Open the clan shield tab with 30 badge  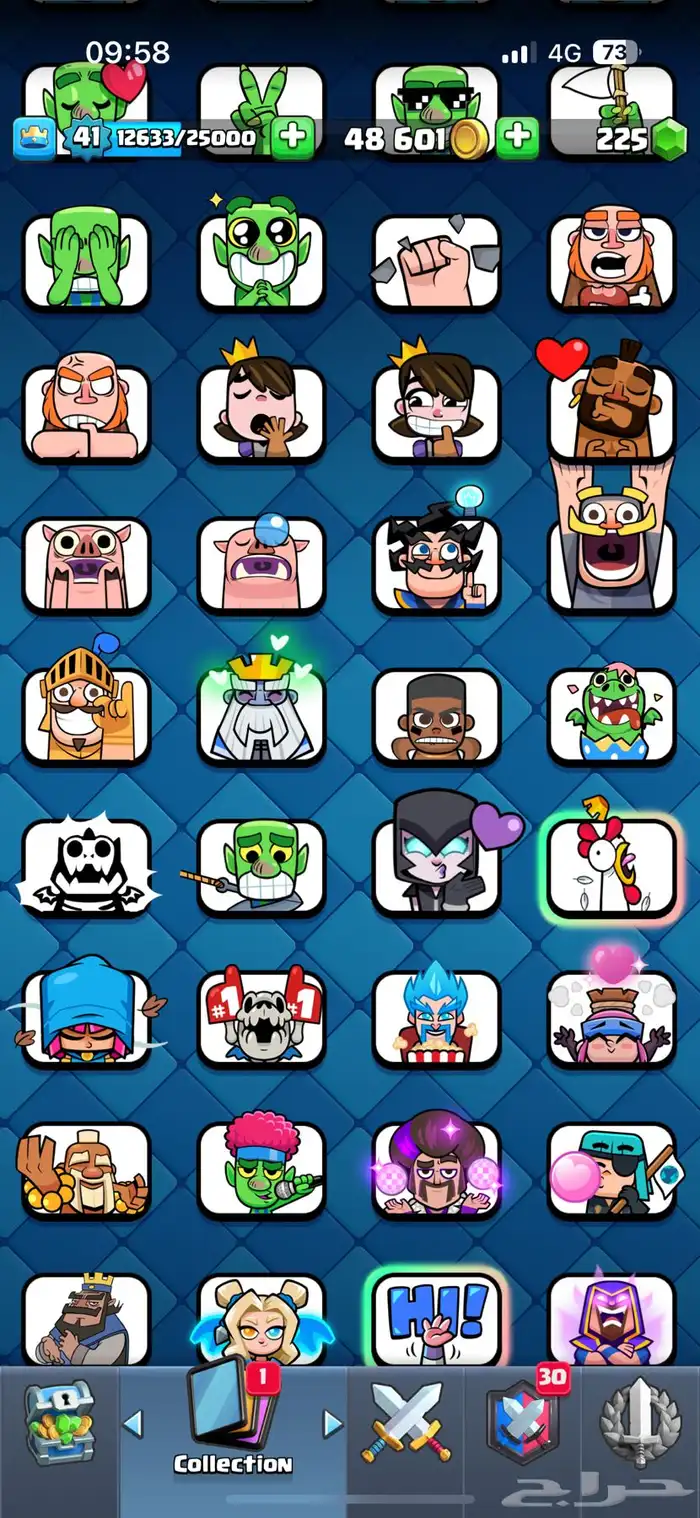coord(522,1420)
